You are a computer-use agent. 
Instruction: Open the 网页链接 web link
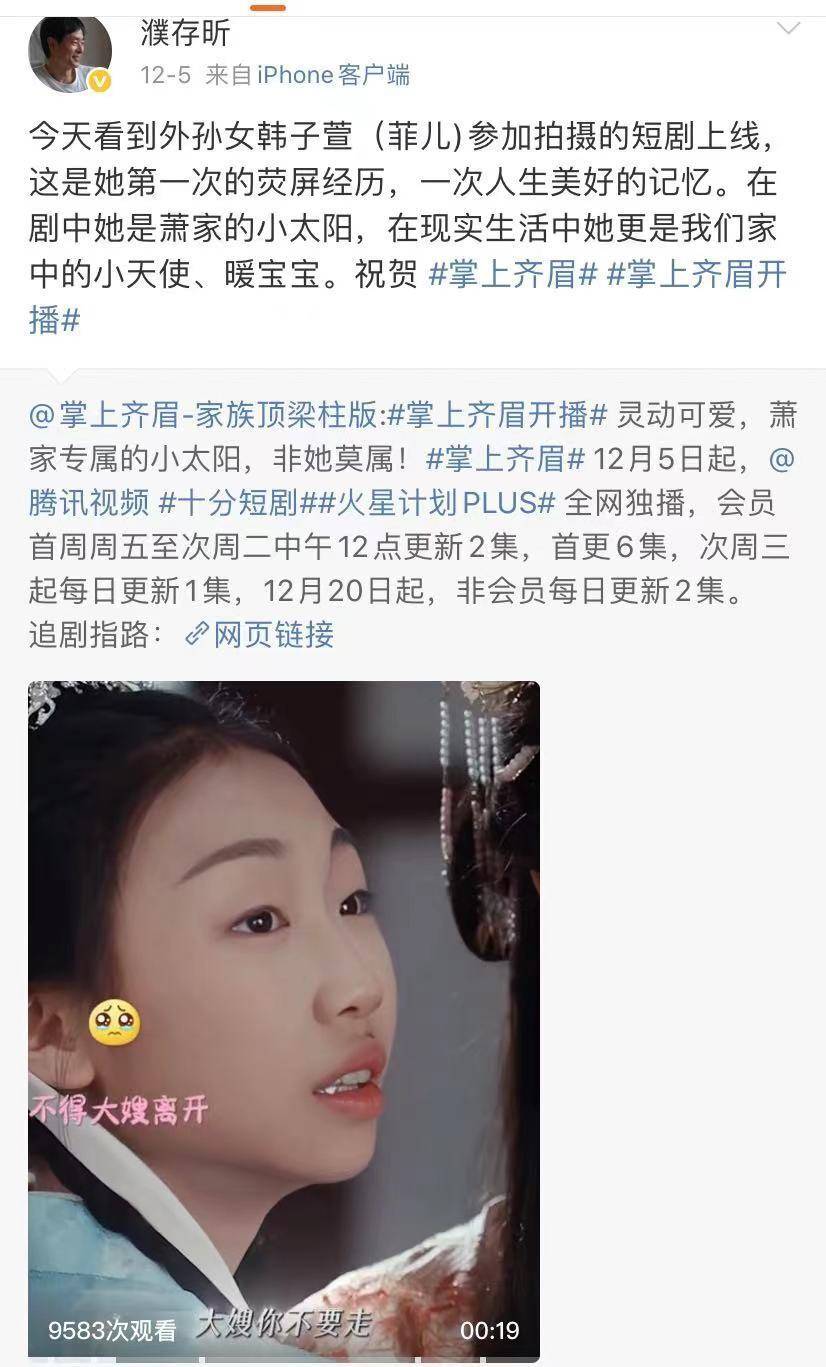point(261,634)
